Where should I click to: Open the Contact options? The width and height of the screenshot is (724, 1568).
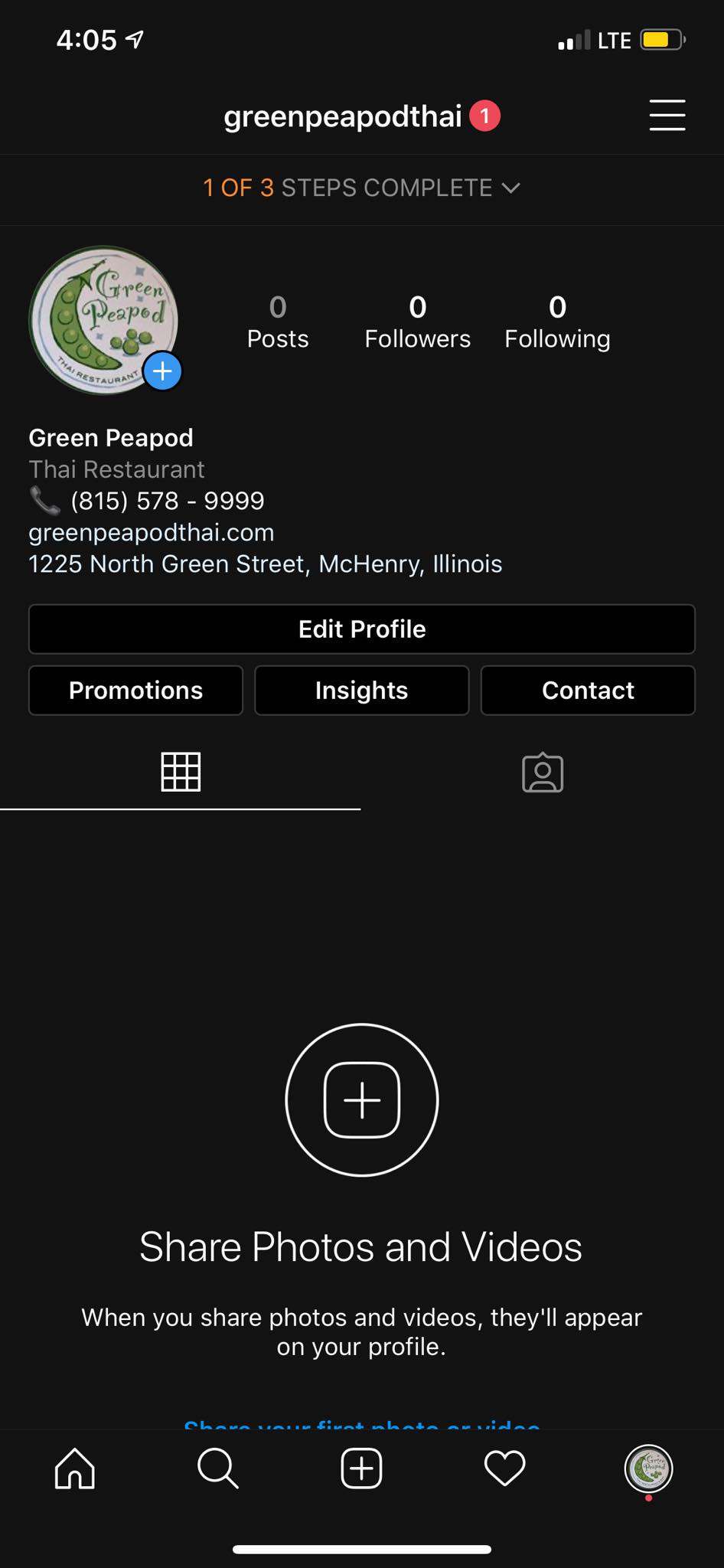[588, 691]
